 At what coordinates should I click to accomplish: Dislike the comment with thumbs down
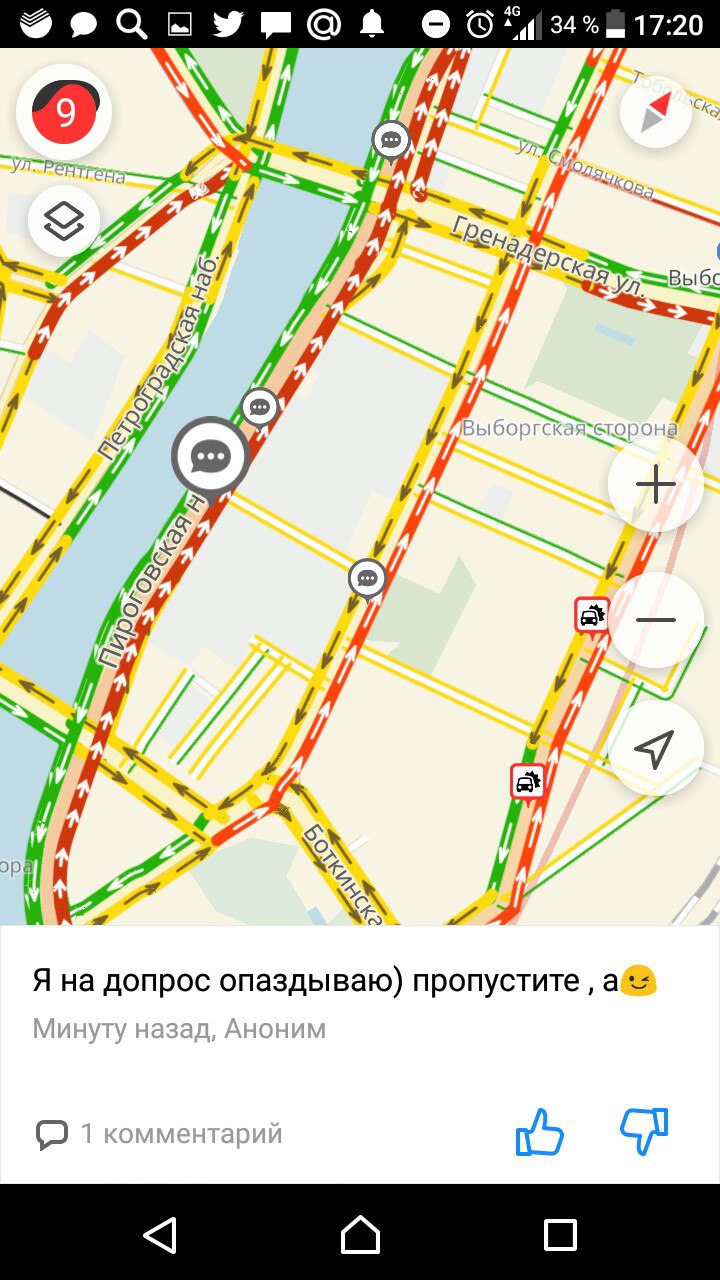[644, 1133]
